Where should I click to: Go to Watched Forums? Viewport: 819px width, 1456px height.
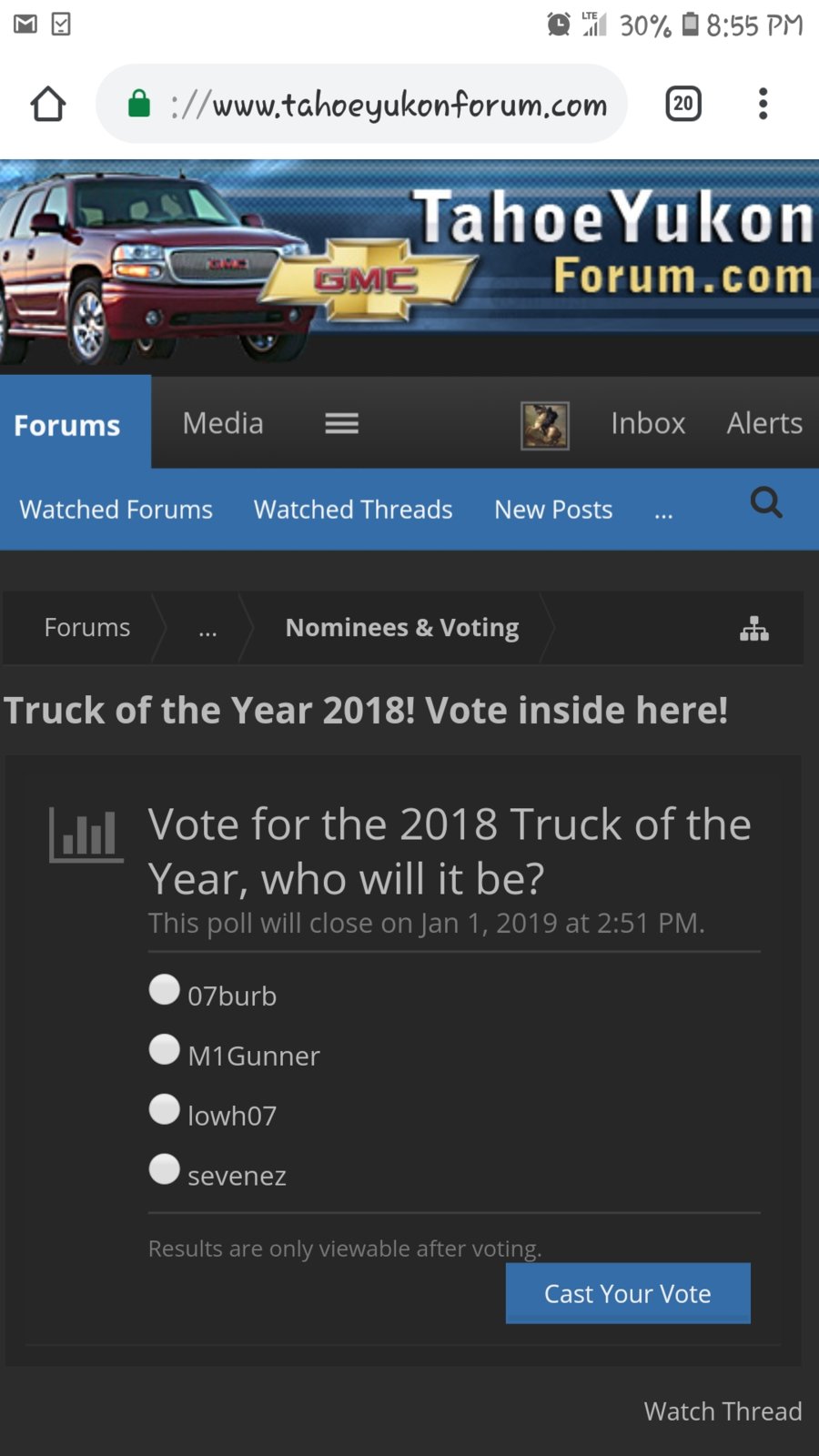(x=116, y=510)
